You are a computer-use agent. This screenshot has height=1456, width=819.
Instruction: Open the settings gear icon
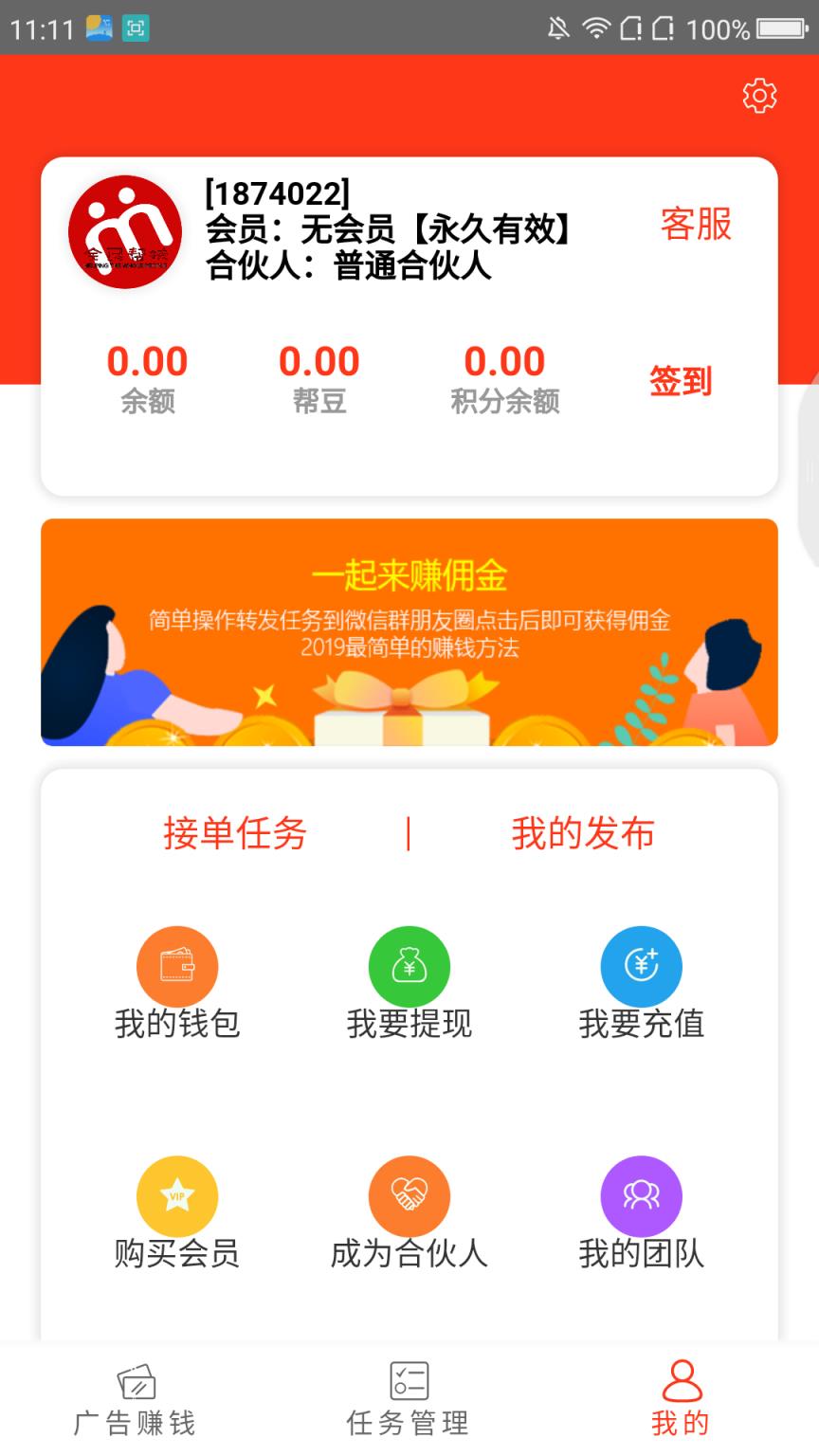coord(757,96)
